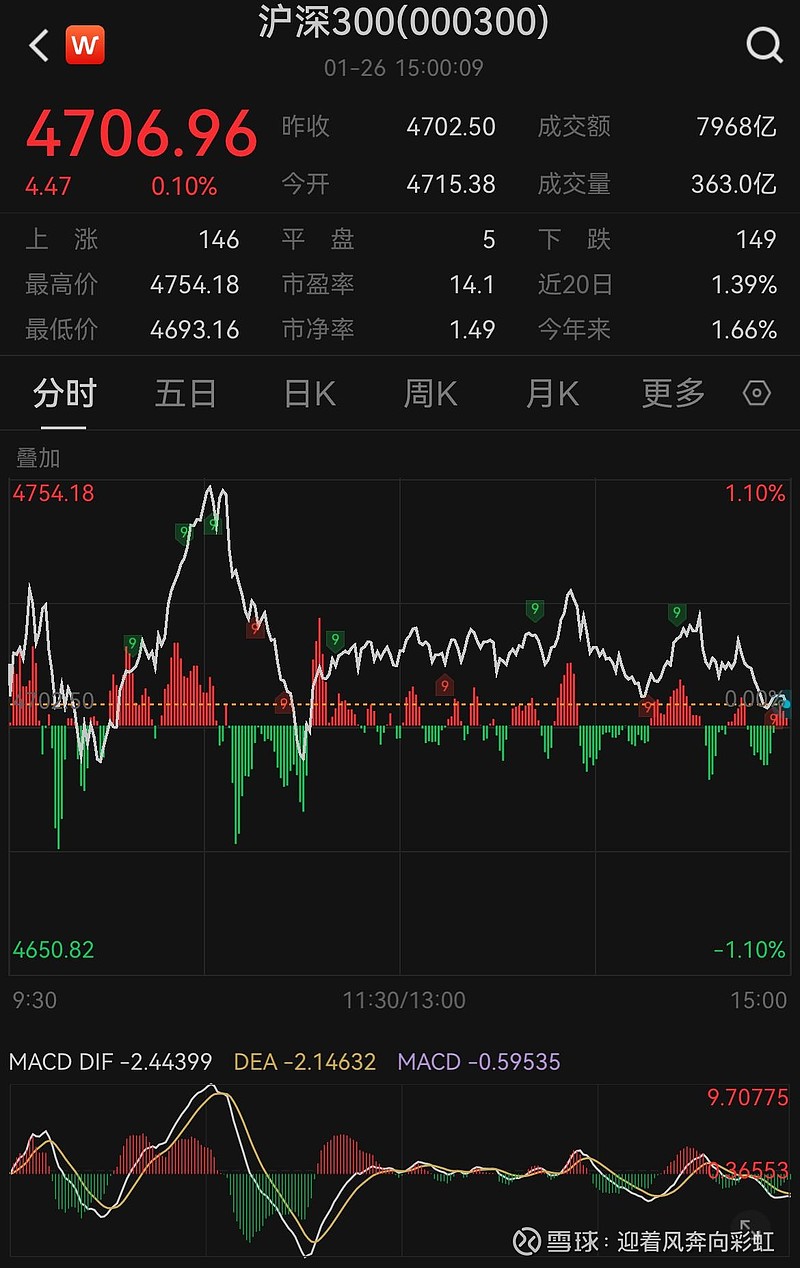The width and height of the screenshot is (800, 1268).
Task: Open the 更多 chart type menu
Action: [x=671, y=394]
